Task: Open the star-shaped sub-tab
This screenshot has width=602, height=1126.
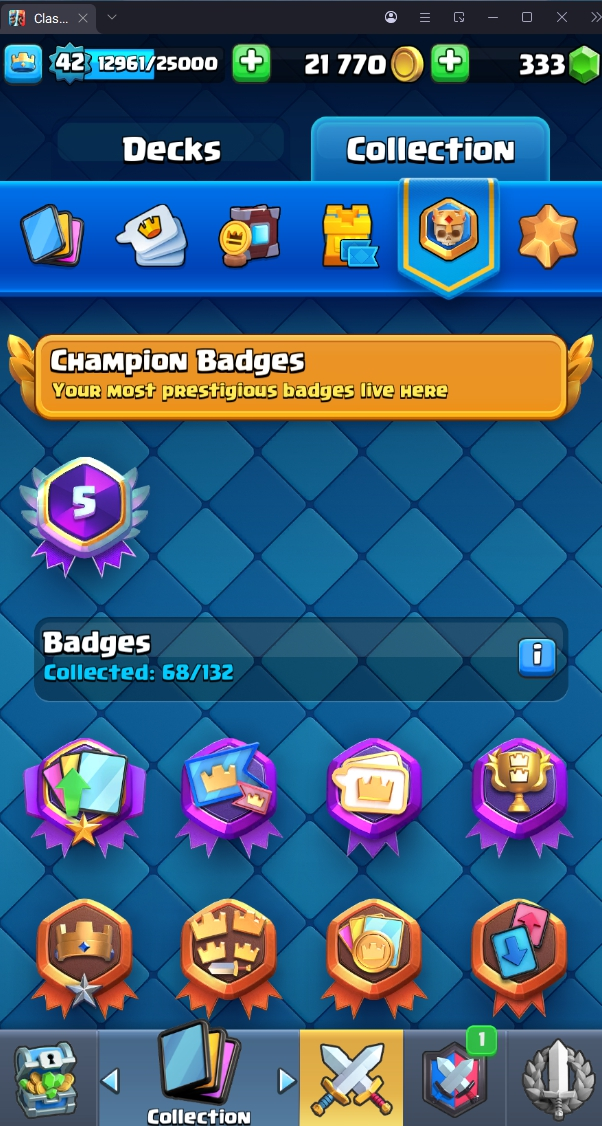Action: coord(547,237)
